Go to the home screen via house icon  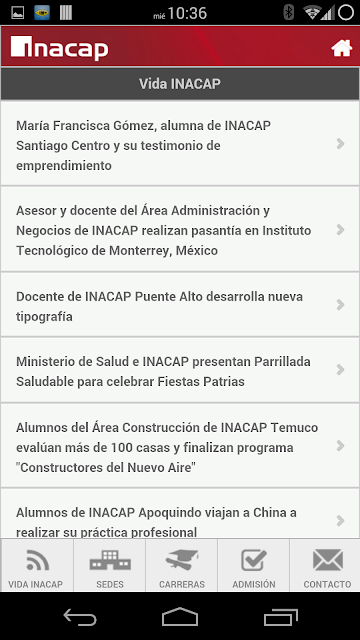click(x=341, y=48)
